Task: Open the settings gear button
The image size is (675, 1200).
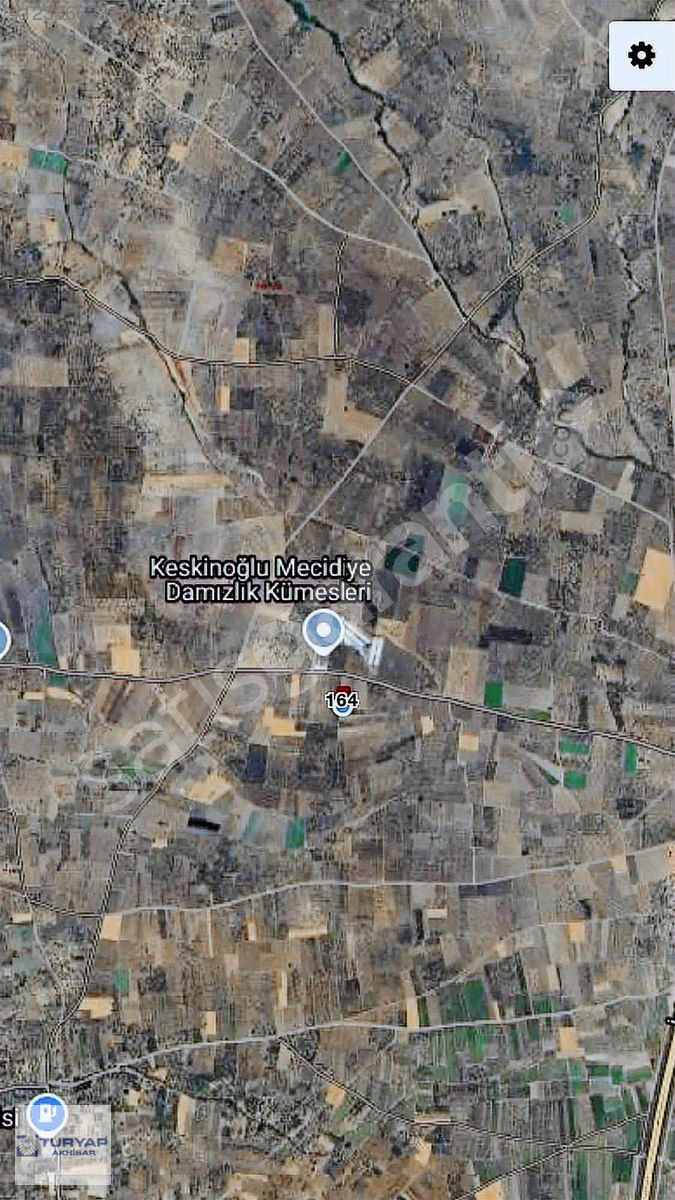Action: click(x=641, y=56)
